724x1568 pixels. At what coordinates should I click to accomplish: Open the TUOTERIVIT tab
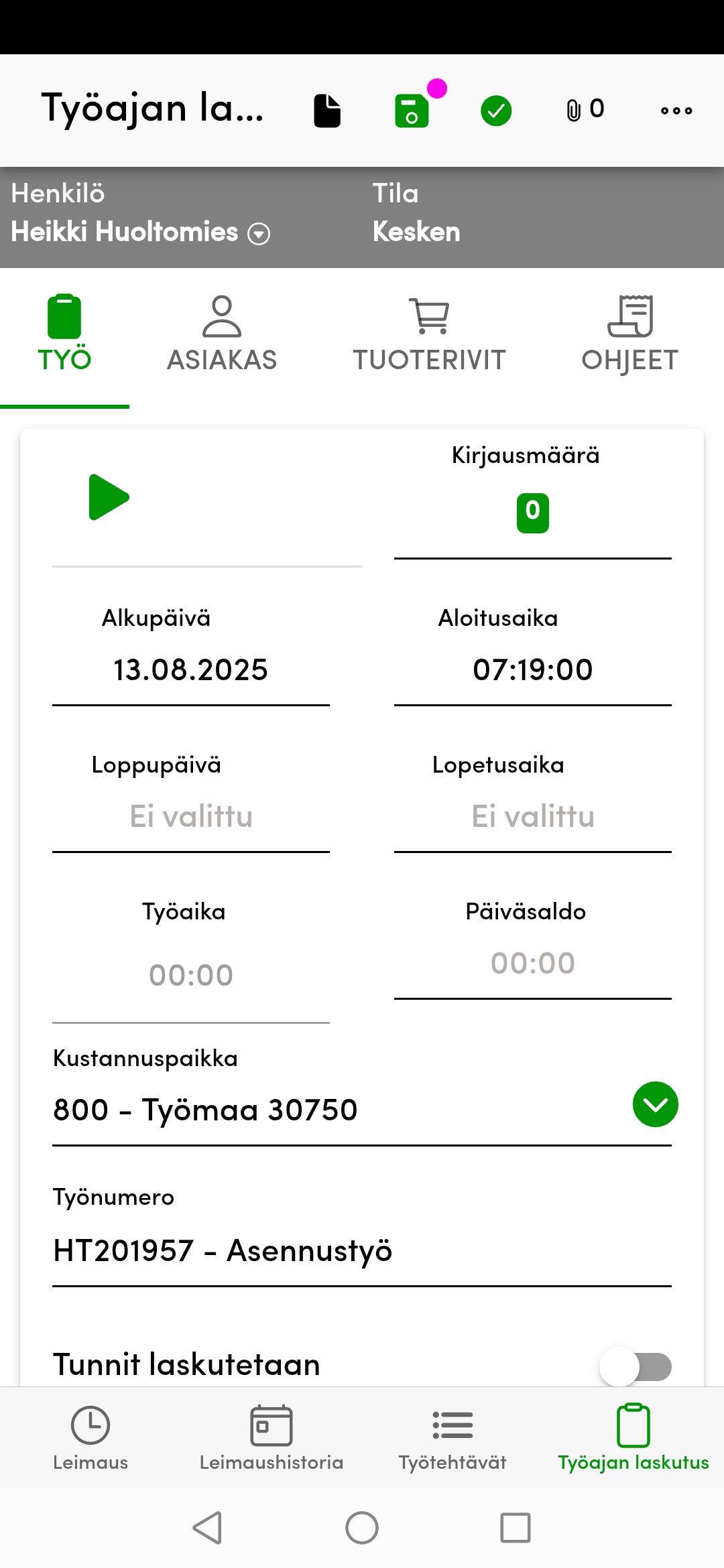point(428,334)
